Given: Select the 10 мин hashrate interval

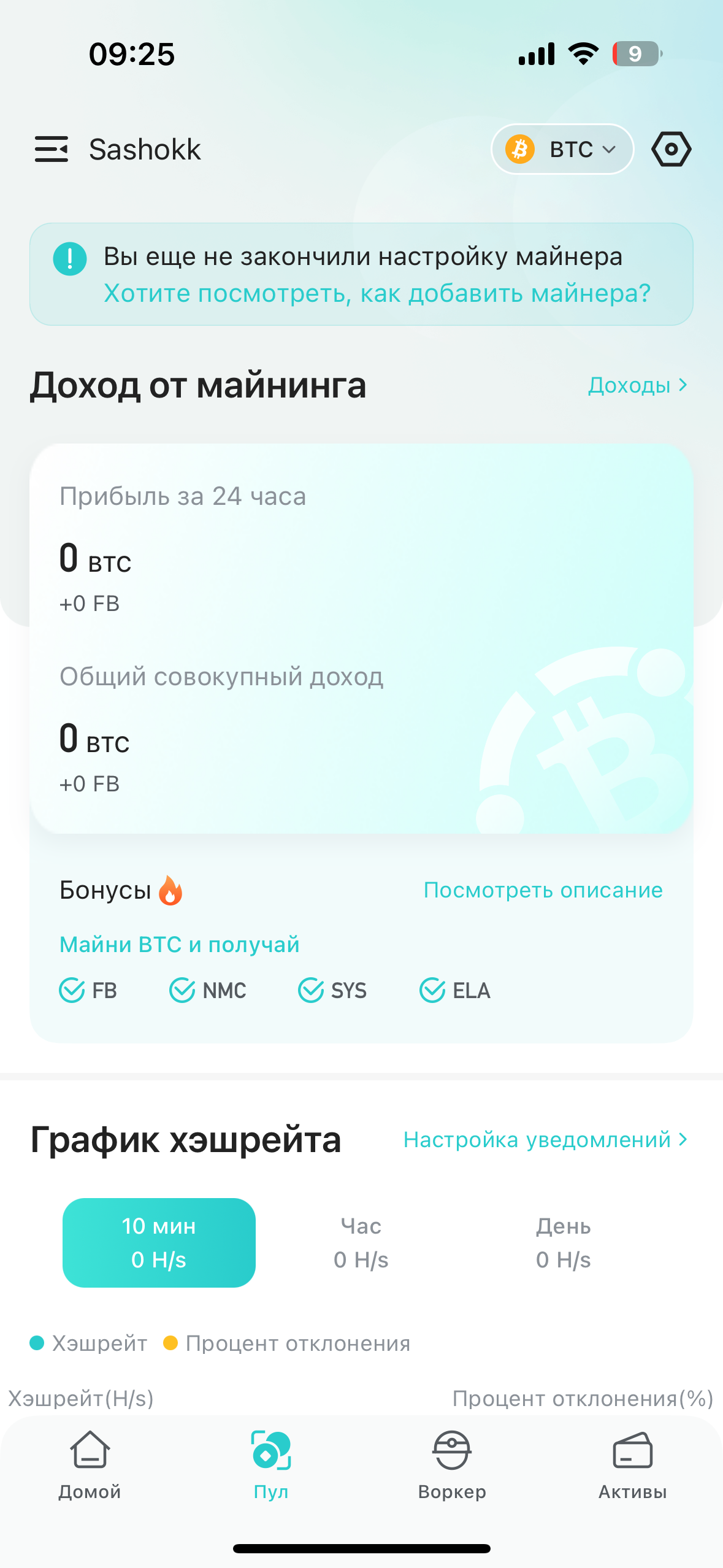Looking at the screenshot, I should point(159,1242).
